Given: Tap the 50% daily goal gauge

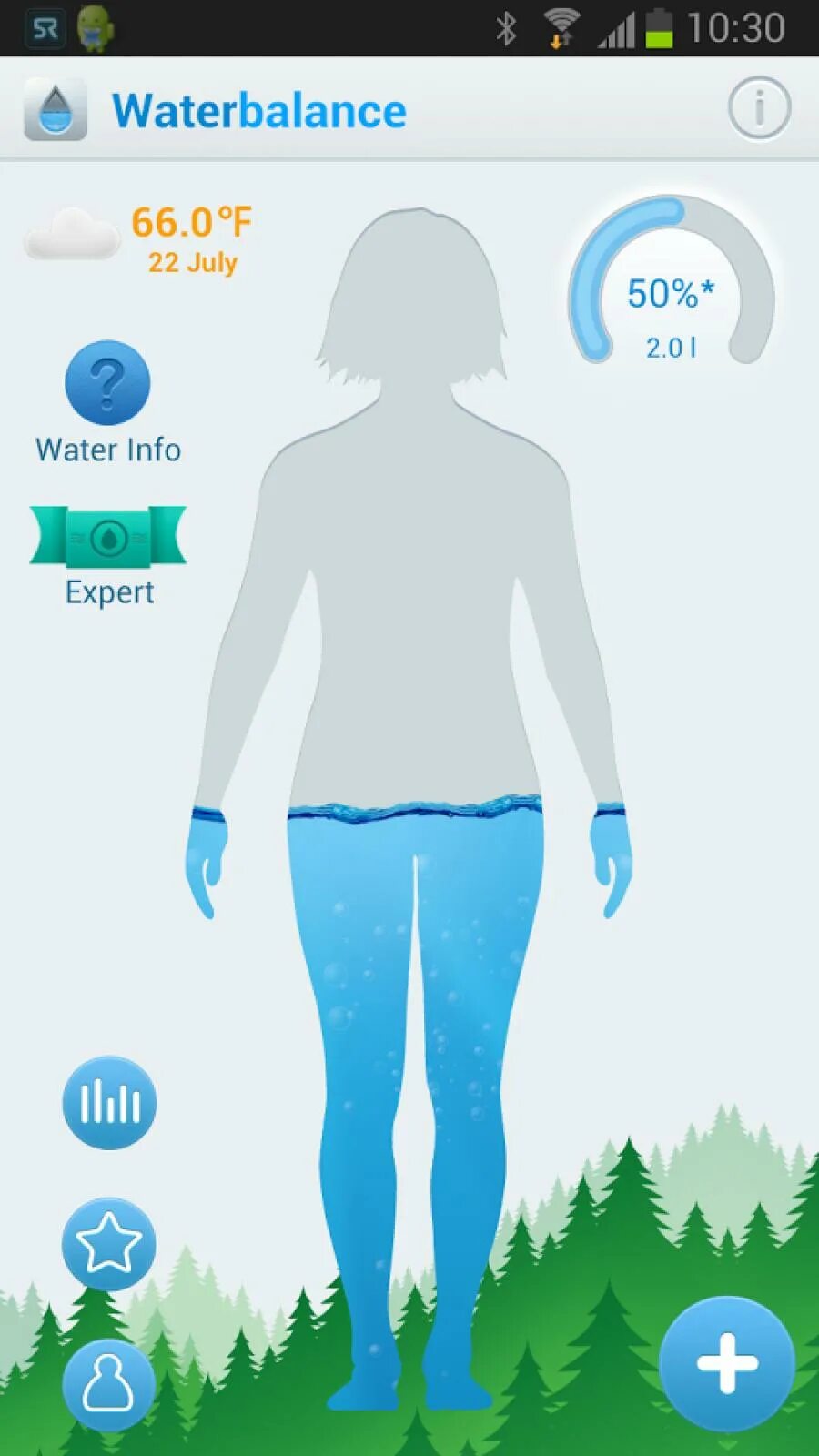Looking at the screenshot, I should [x=671, y=279].
